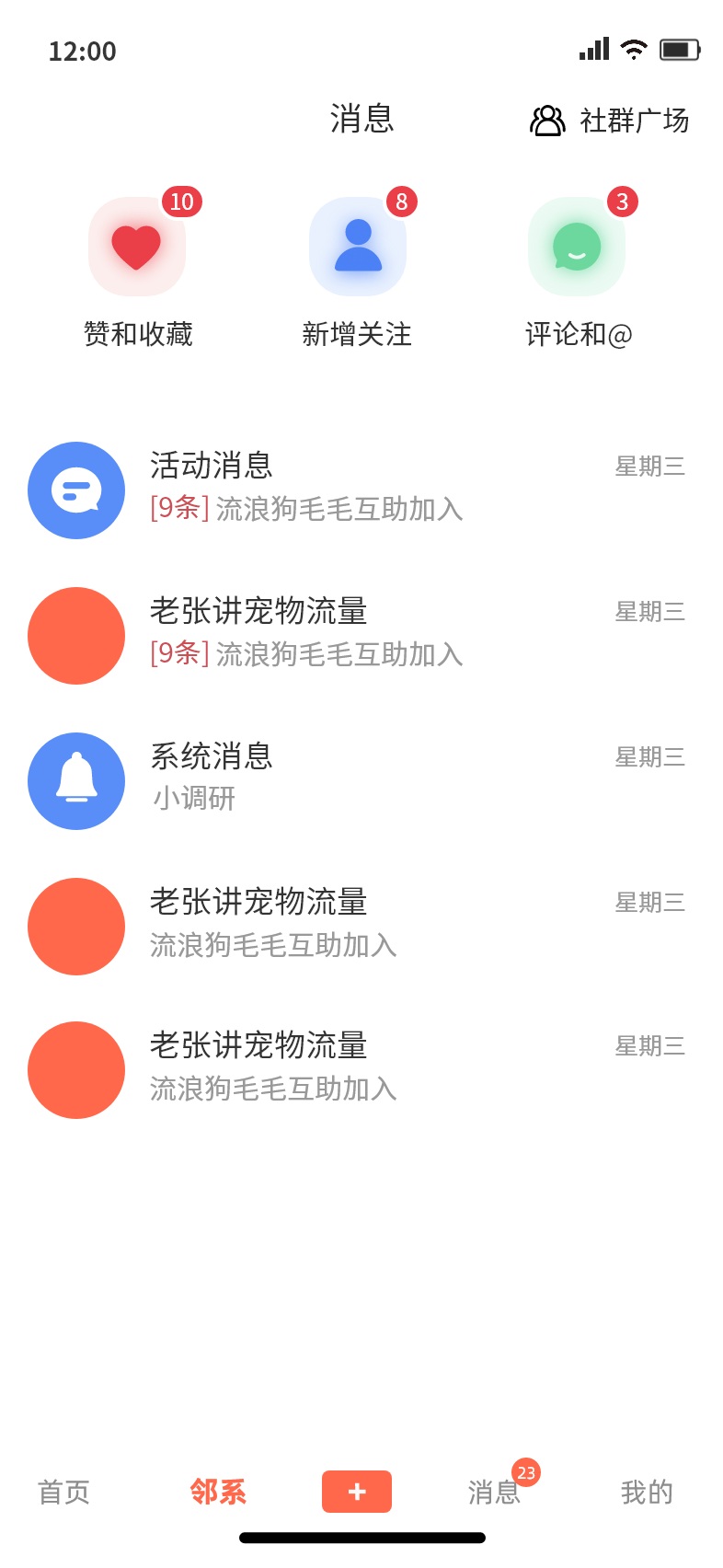Tap the [9条] unread count in 活动消息

click(x=178, y=509)
